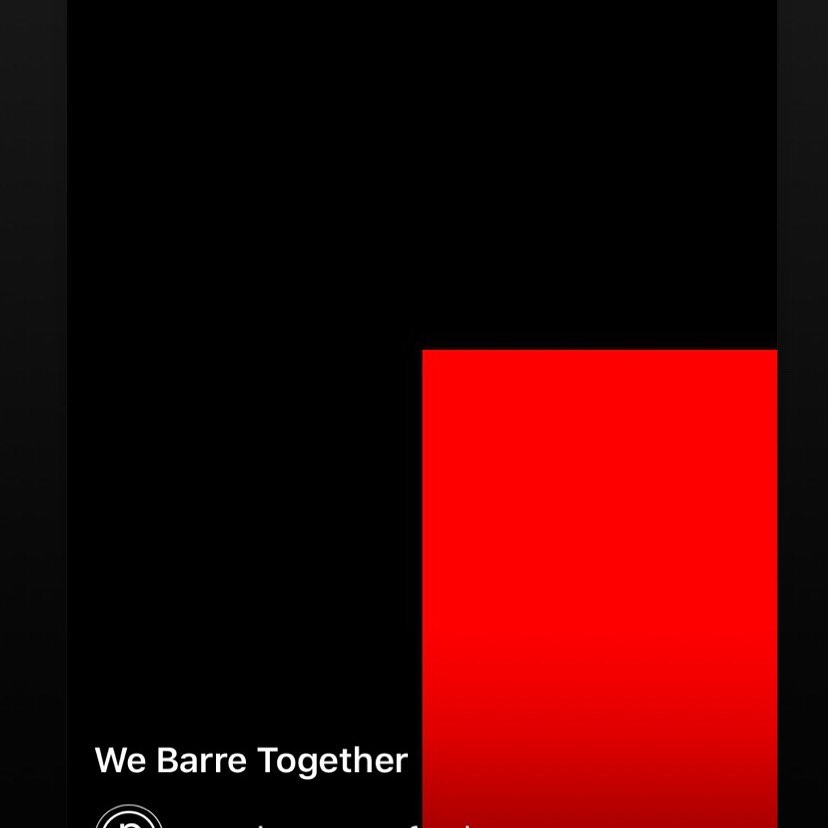Screen dimensions: 828x828
Task: Open the uploader's profile avatar
Action: (129, 820)
